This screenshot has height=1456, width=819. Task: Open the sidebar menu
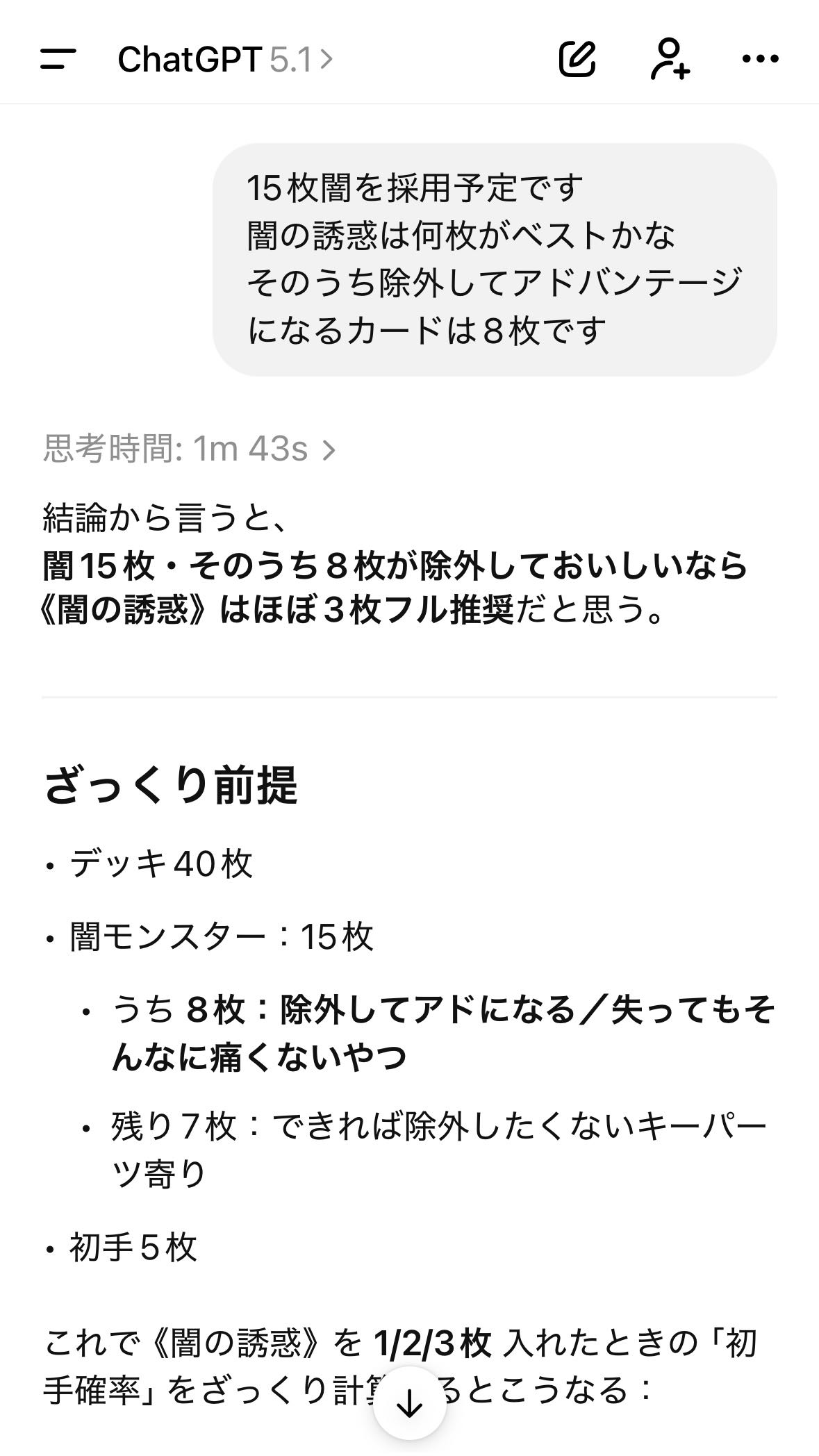tap(58, 60)
